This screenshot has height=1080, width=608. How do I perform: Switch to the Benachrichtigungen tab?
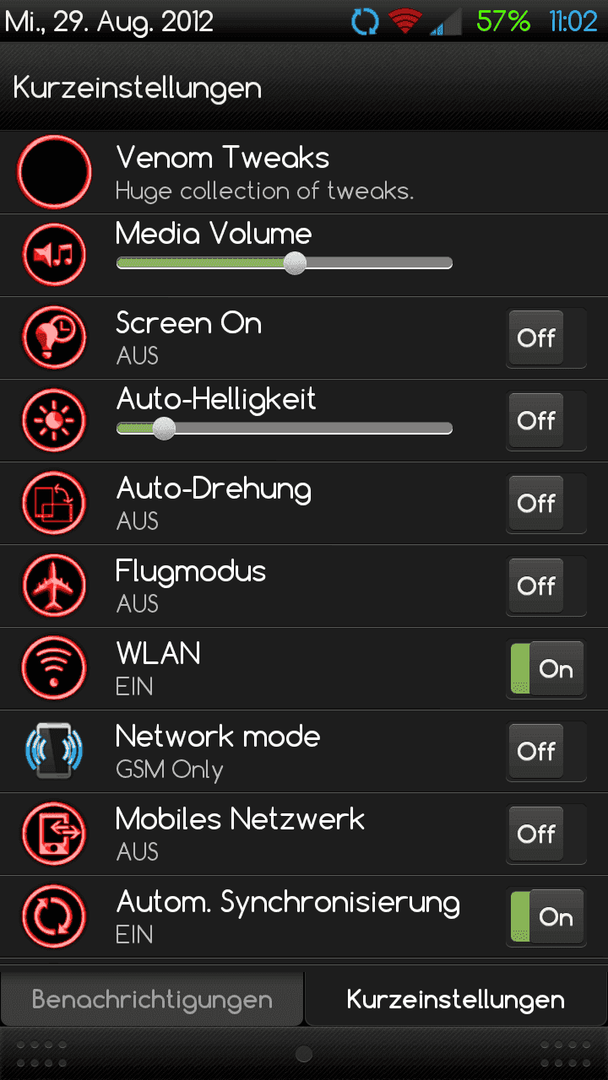click(151, 999)
